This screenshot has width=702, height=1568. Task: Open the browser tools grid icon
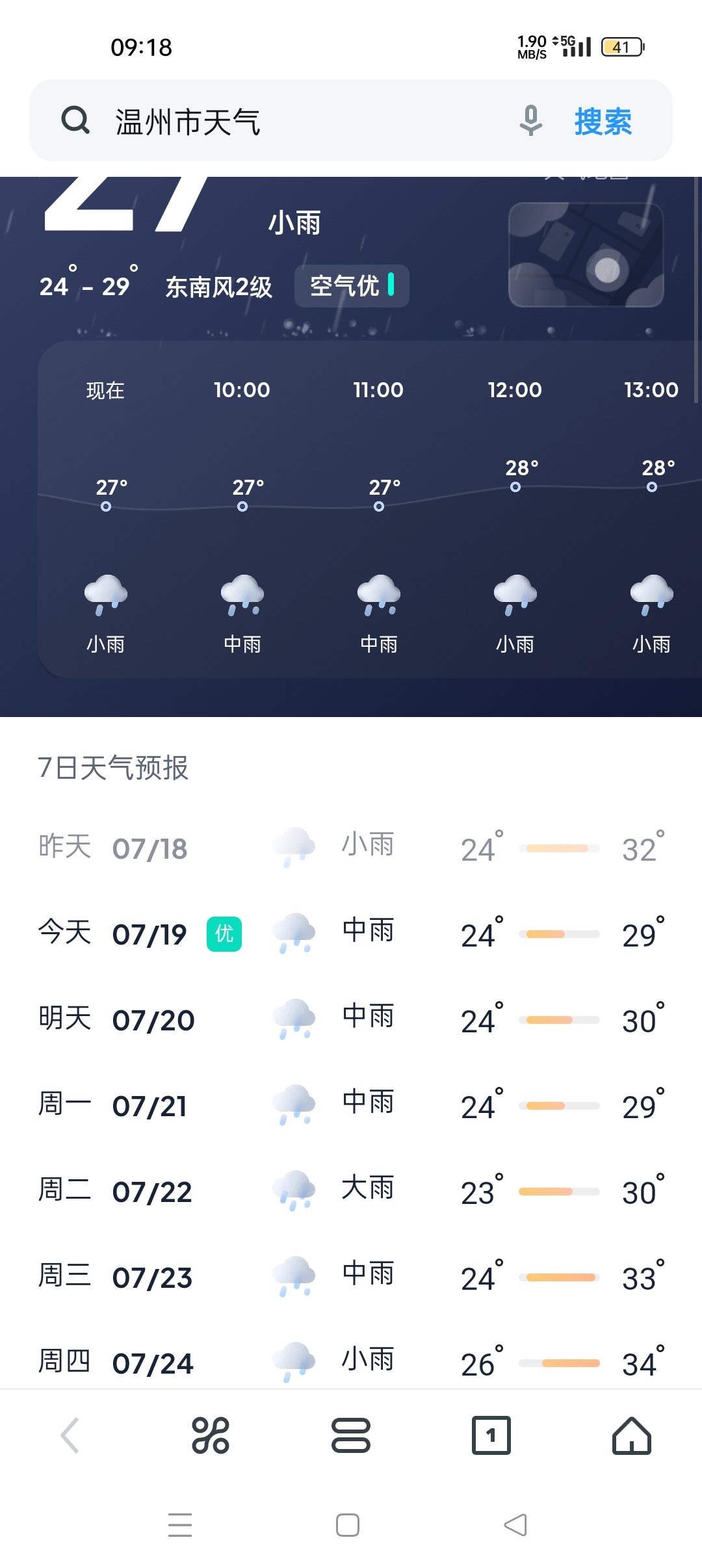pos(211,1435)
